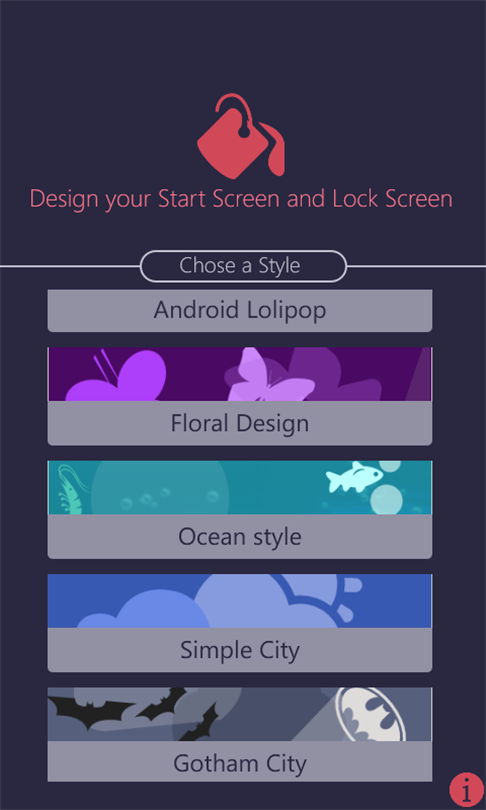Choose the Floral Design style
The image size is (486, 810).
point(240,396)
